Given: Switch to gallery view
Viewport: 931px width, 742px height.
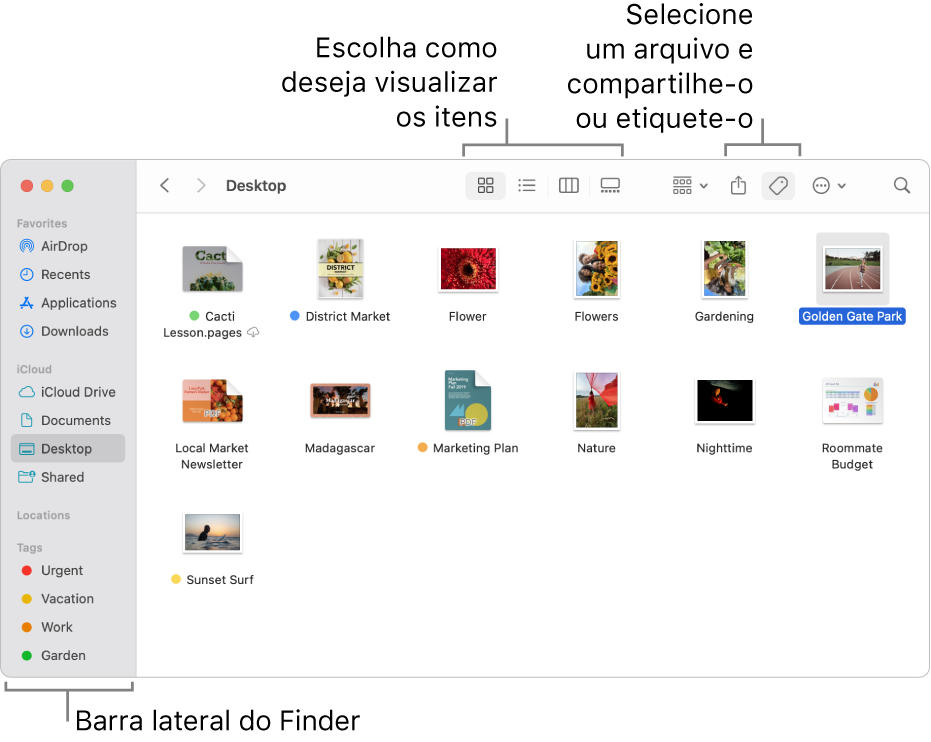Looking at the screenshot, I should pyautogui.click(x=610, y=185).
